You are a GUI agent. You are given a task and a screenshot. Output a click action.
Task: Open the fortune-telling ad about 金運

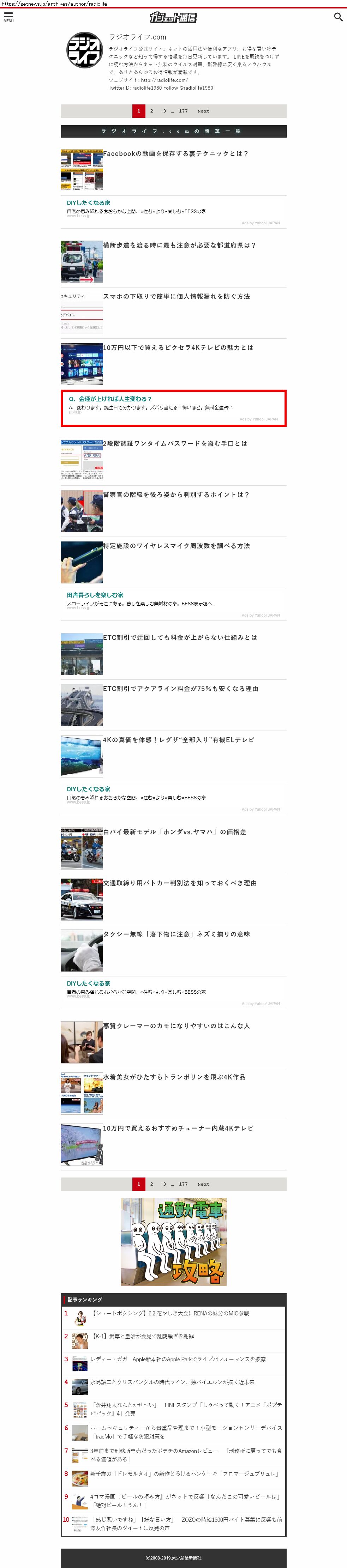(173, 407)
